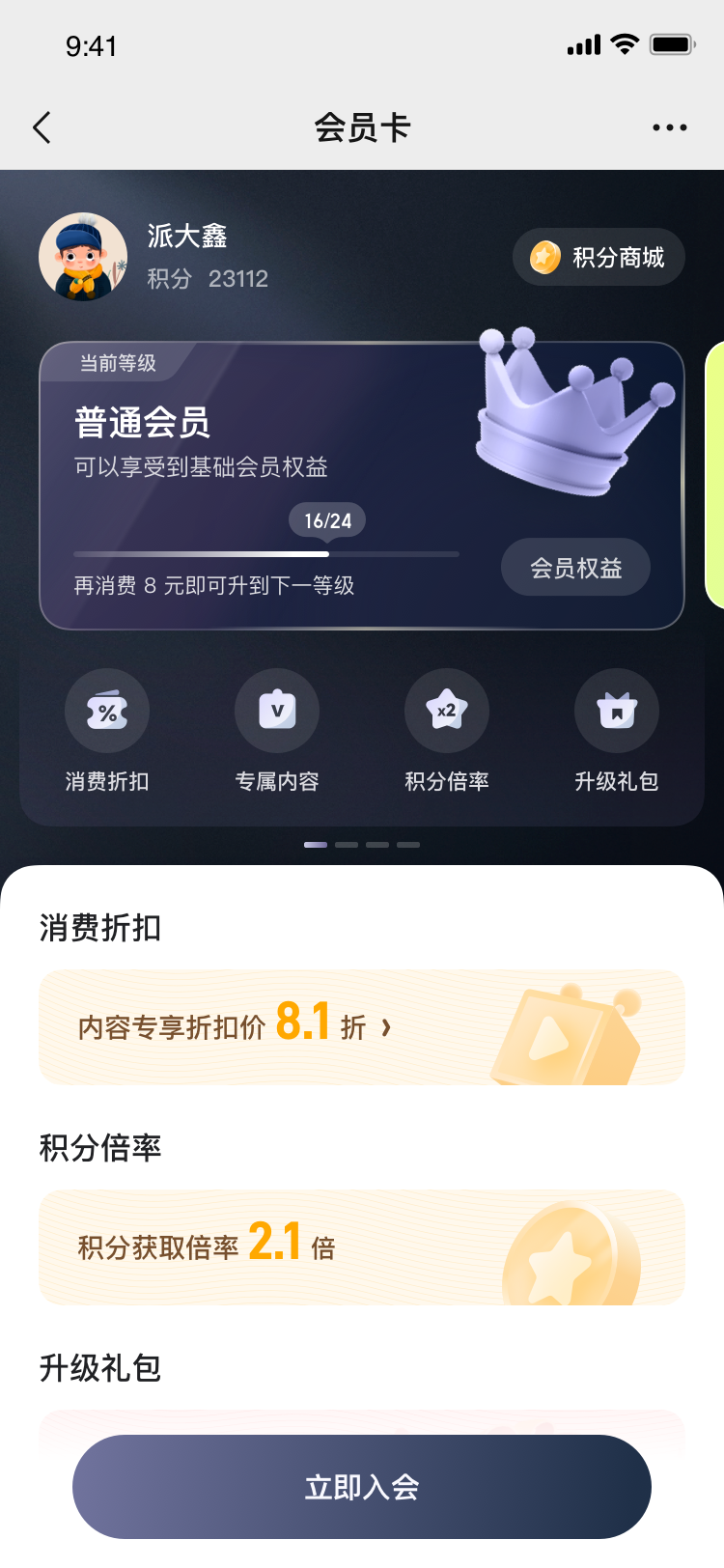Image resolution: width=724 pixels, height=1568 pixels.
Task: Select the 升级礼包 benefit icon
Action: pyautogui.click(x=617, y=712)
